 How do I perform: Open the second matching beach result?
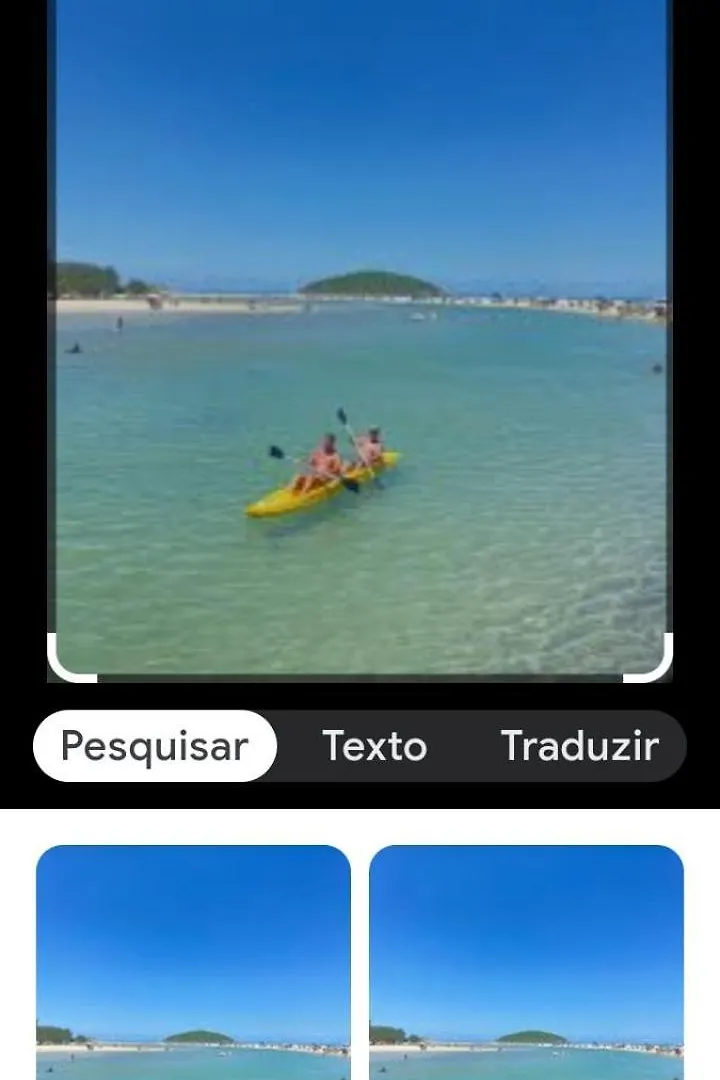click(x=526, y=962)
